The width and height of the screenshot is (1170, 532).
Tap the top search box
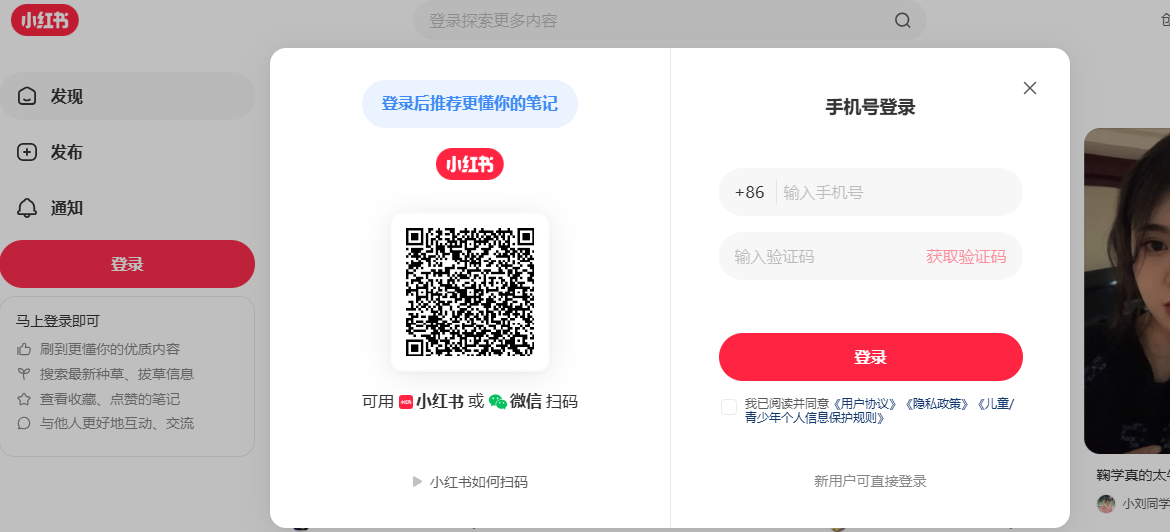click(650, 20)
